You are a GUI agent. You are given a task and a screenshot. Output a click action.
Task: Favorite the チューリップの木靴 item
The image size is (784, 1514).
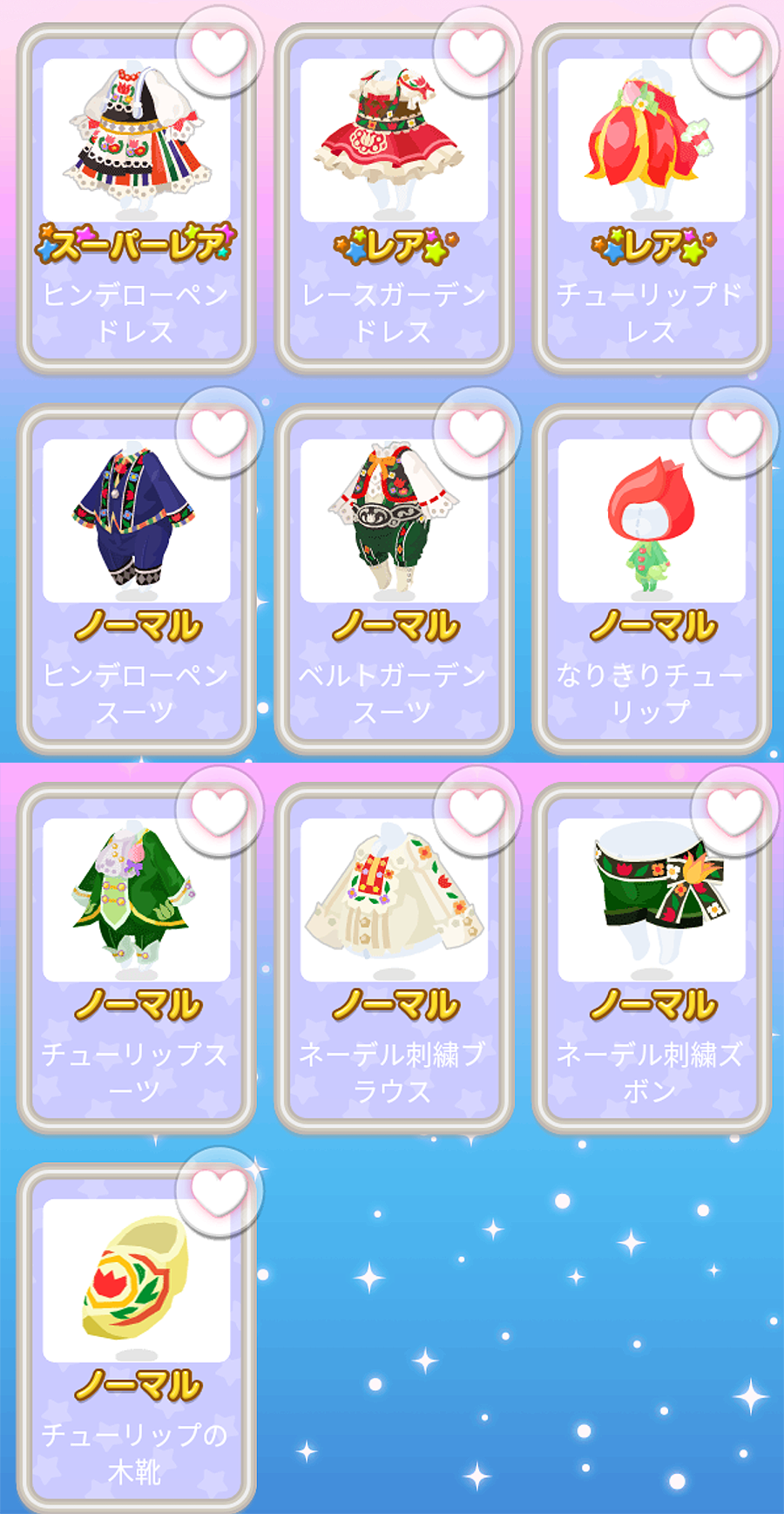(x=219, y=1191)
